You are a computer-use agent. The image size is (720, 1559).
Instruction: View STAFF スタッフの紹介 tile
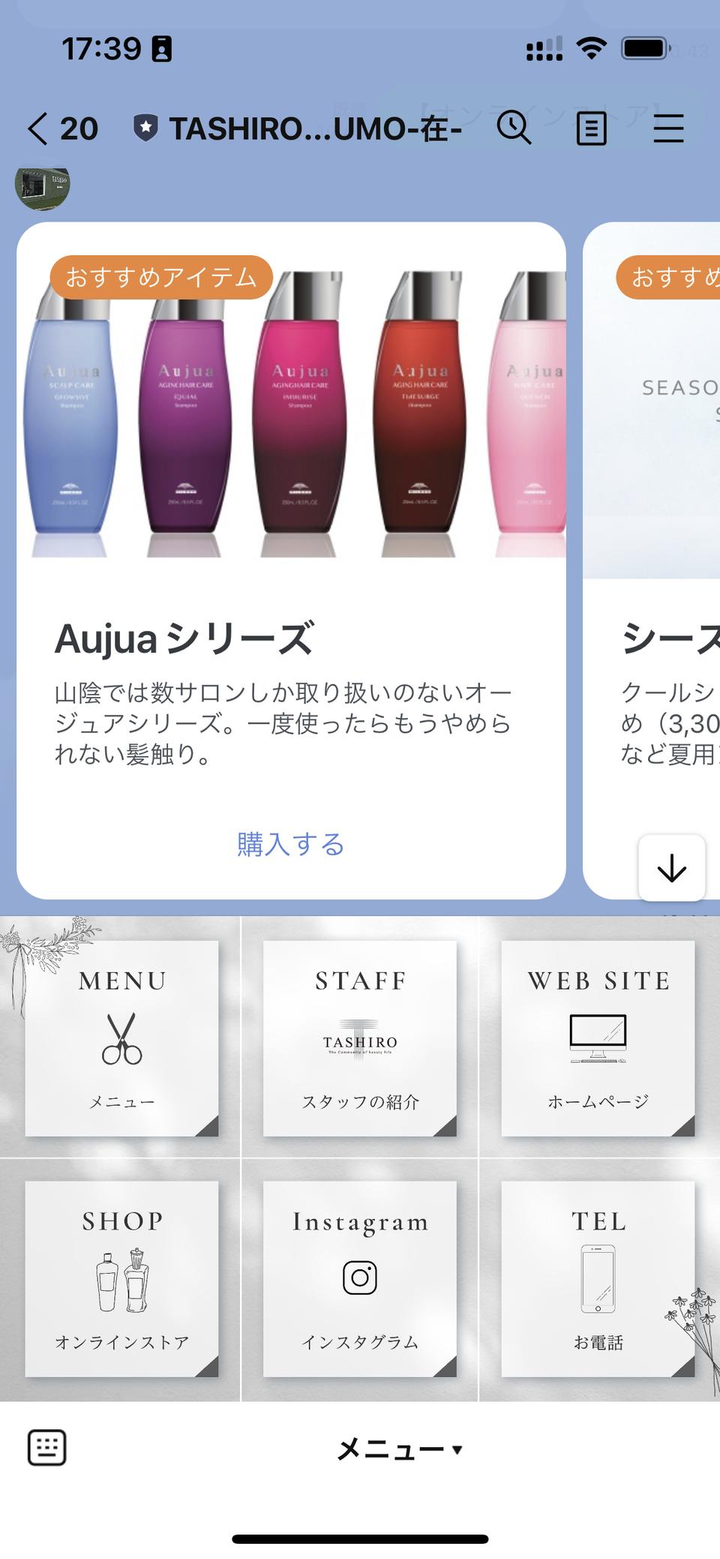click(x=360, y=1038)
